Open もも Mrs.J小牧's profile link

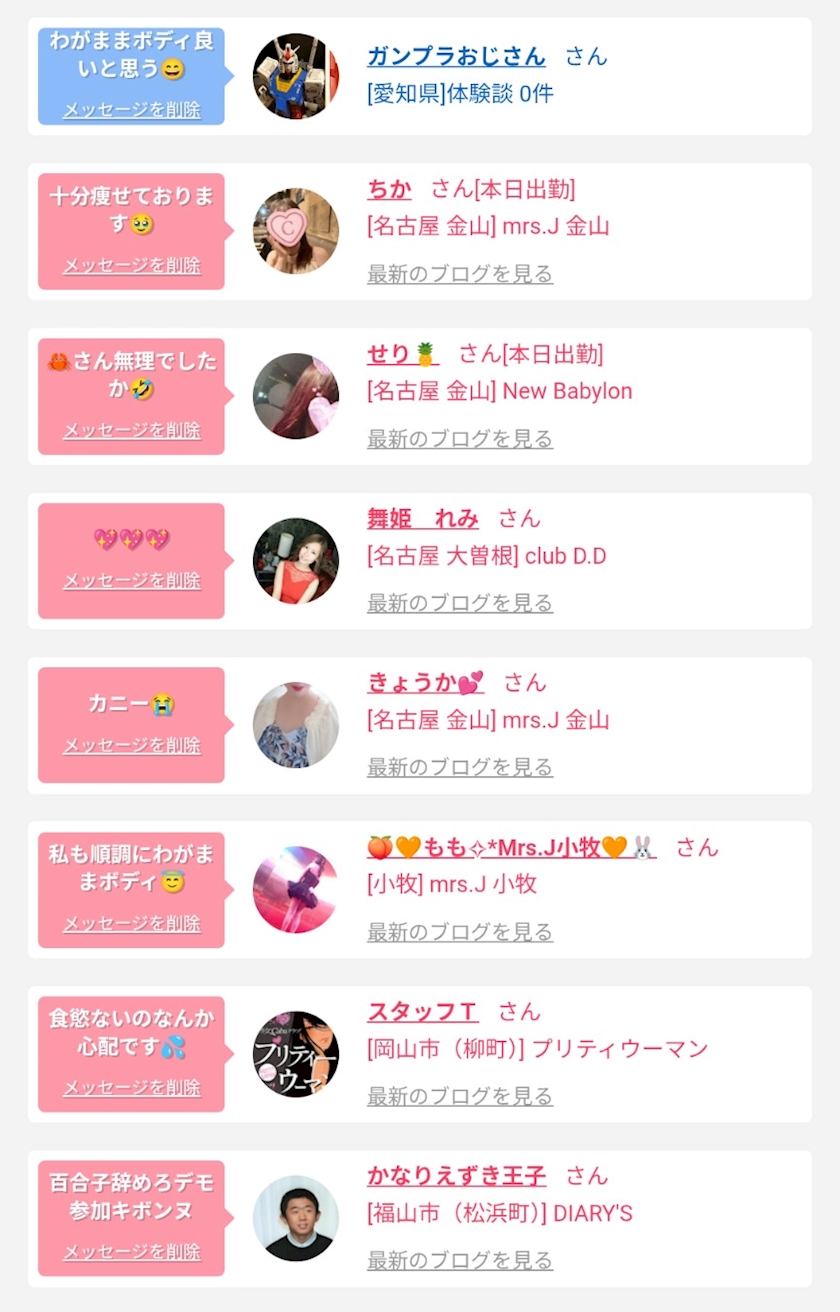tap(511, 848)
